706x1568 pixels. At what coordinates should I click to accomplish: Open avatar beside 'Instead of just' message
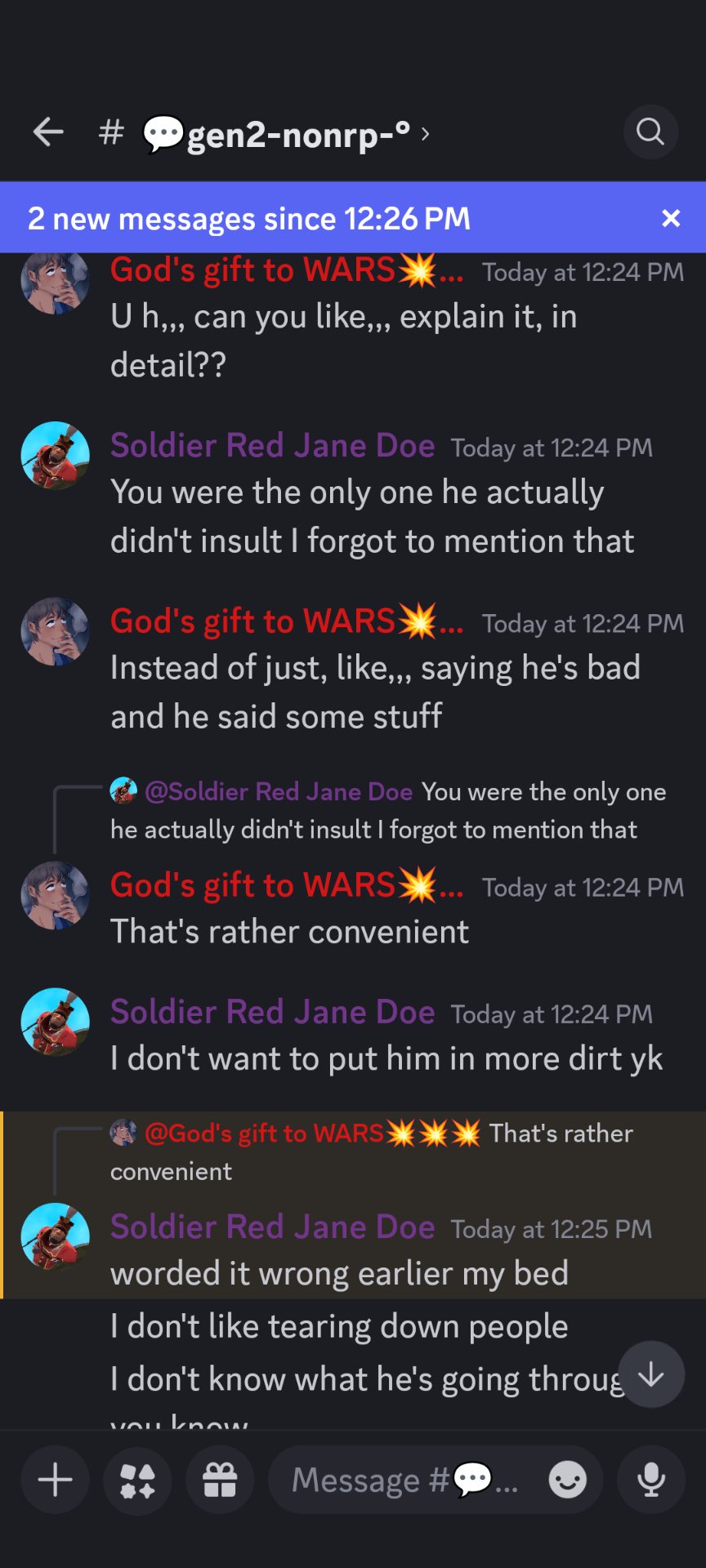(55, 631)
